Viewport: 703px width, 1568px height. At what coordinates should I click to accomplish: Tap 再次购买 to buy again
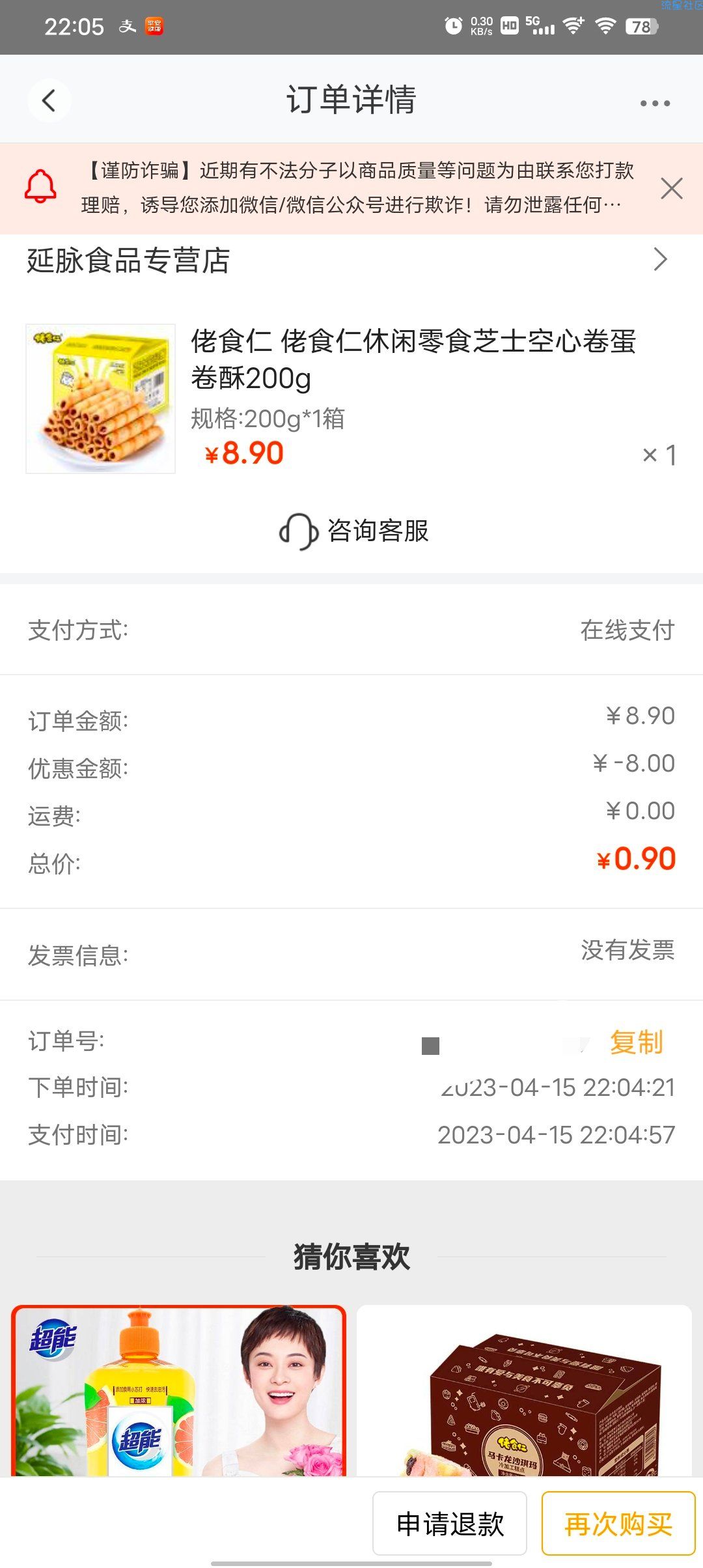[618, 1524]
